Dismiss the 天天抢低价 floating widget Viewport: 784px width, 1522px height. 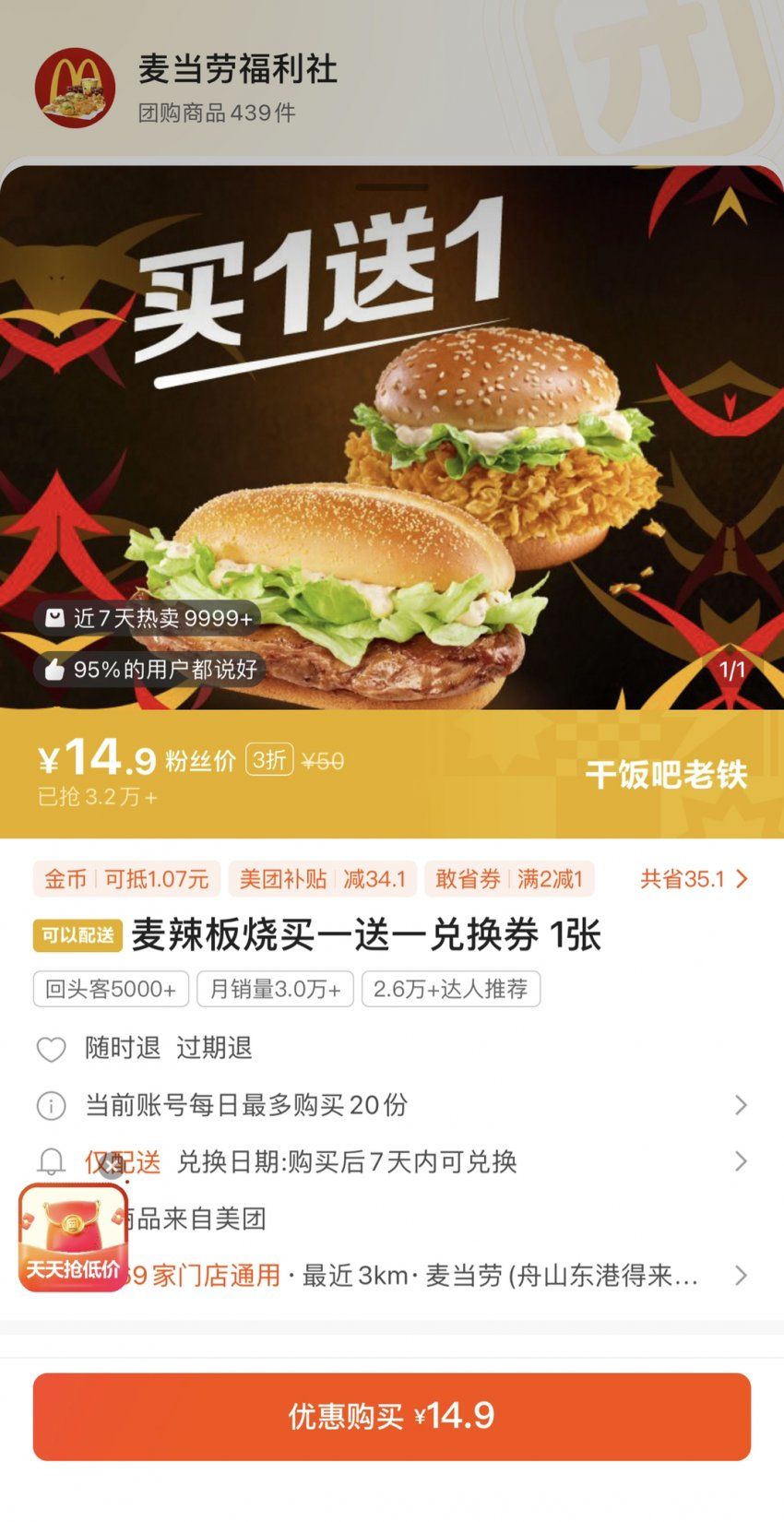(x=112, y=1167)
